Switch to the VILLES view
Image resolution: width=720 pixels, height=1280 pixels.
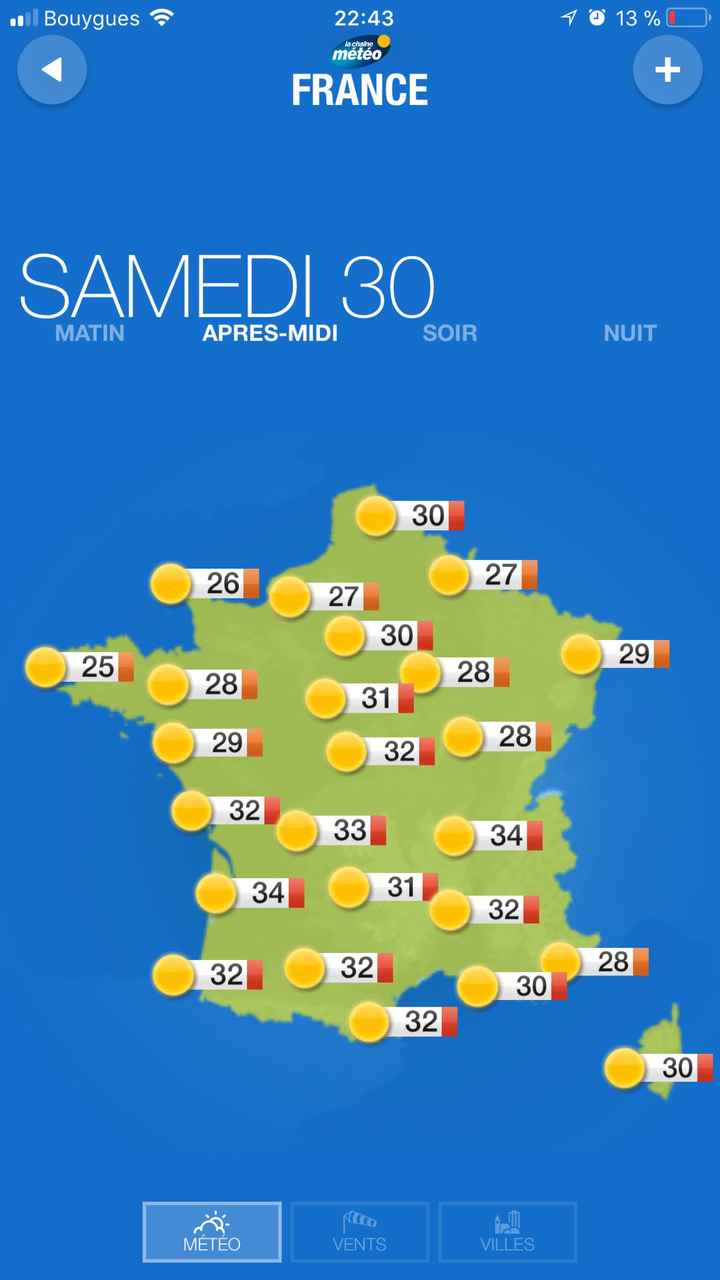[x=508, y=1232]
